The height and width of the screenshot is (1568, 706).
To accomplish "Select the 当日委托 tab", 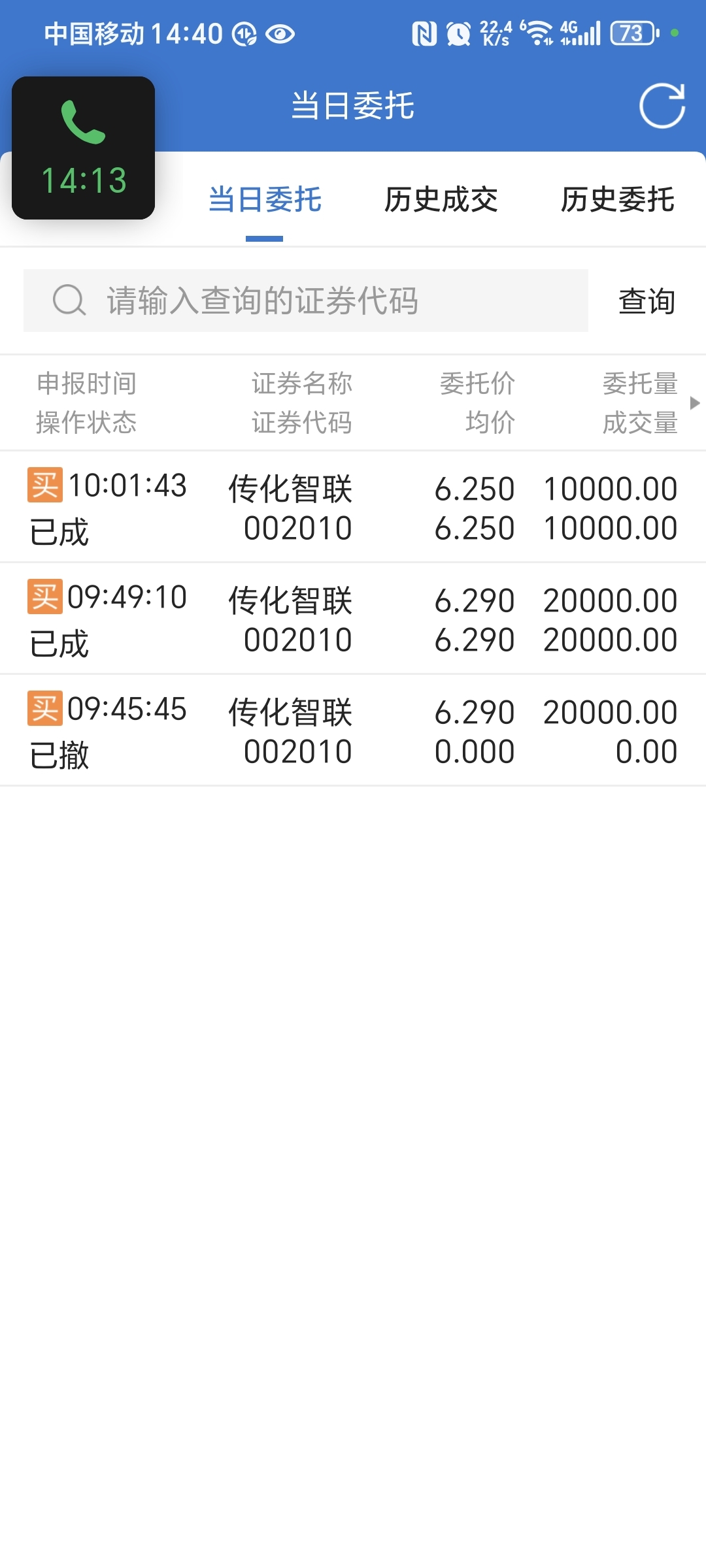I will tap(265, 200).
